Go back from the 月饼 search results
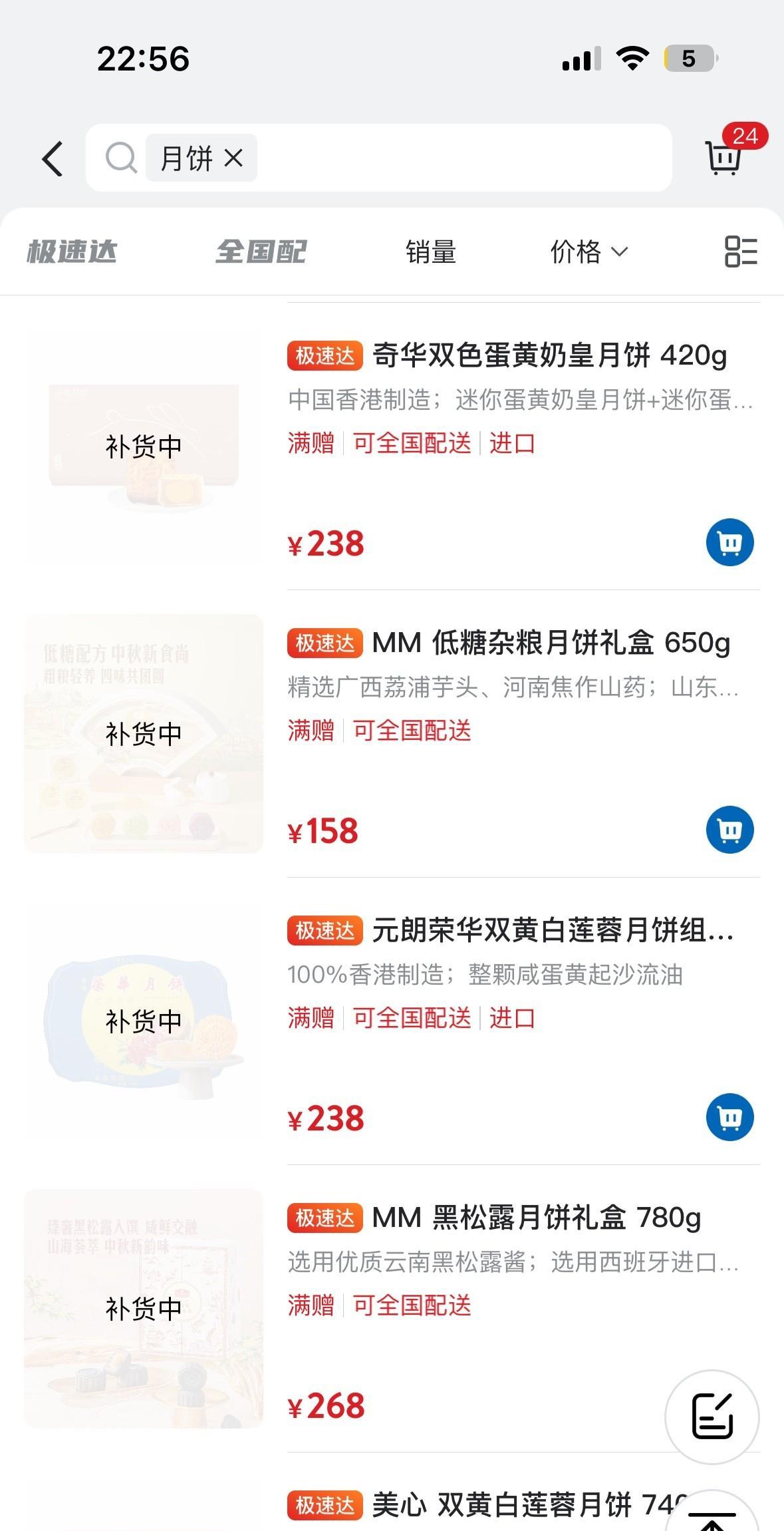 click(x=53, y=158)
